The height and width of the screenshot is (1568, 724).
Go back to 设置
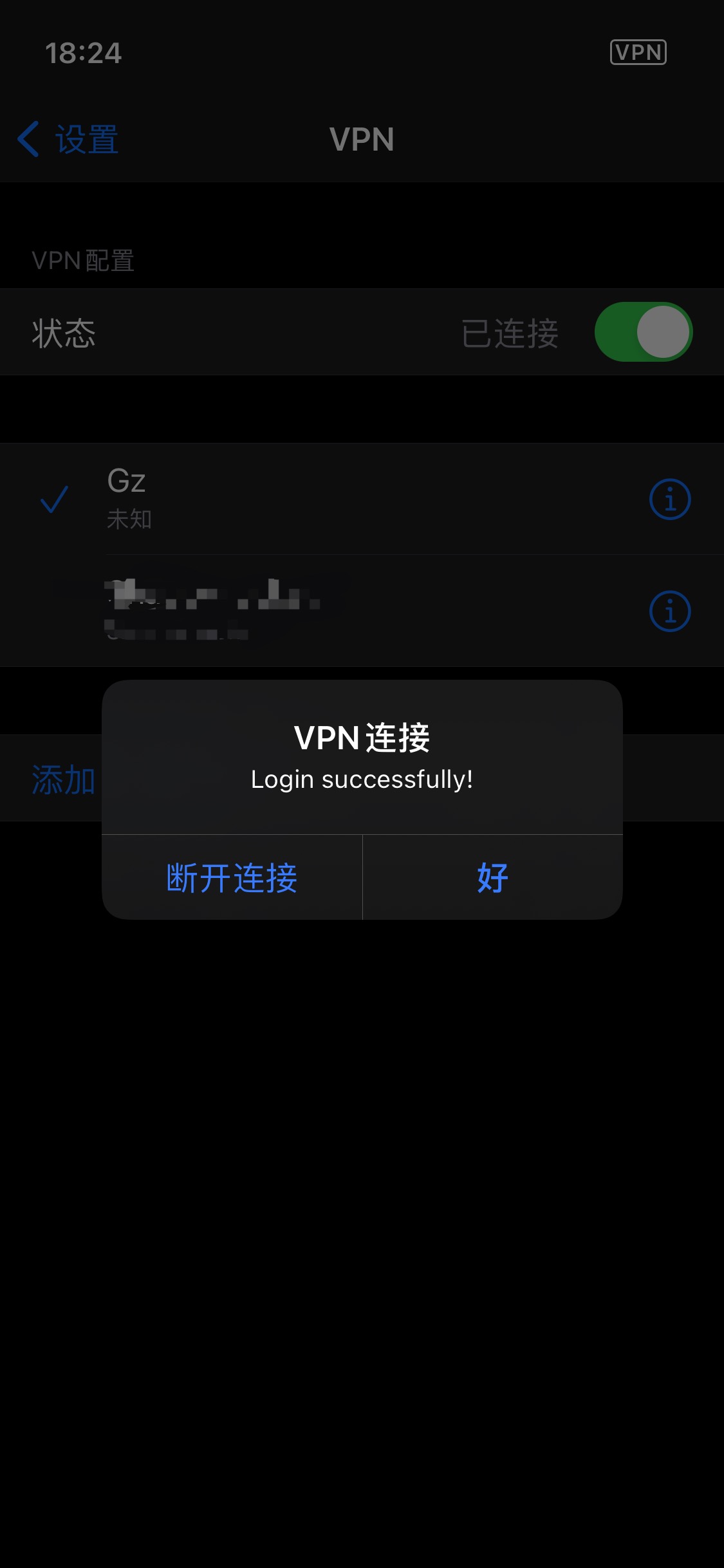[69, 140]
